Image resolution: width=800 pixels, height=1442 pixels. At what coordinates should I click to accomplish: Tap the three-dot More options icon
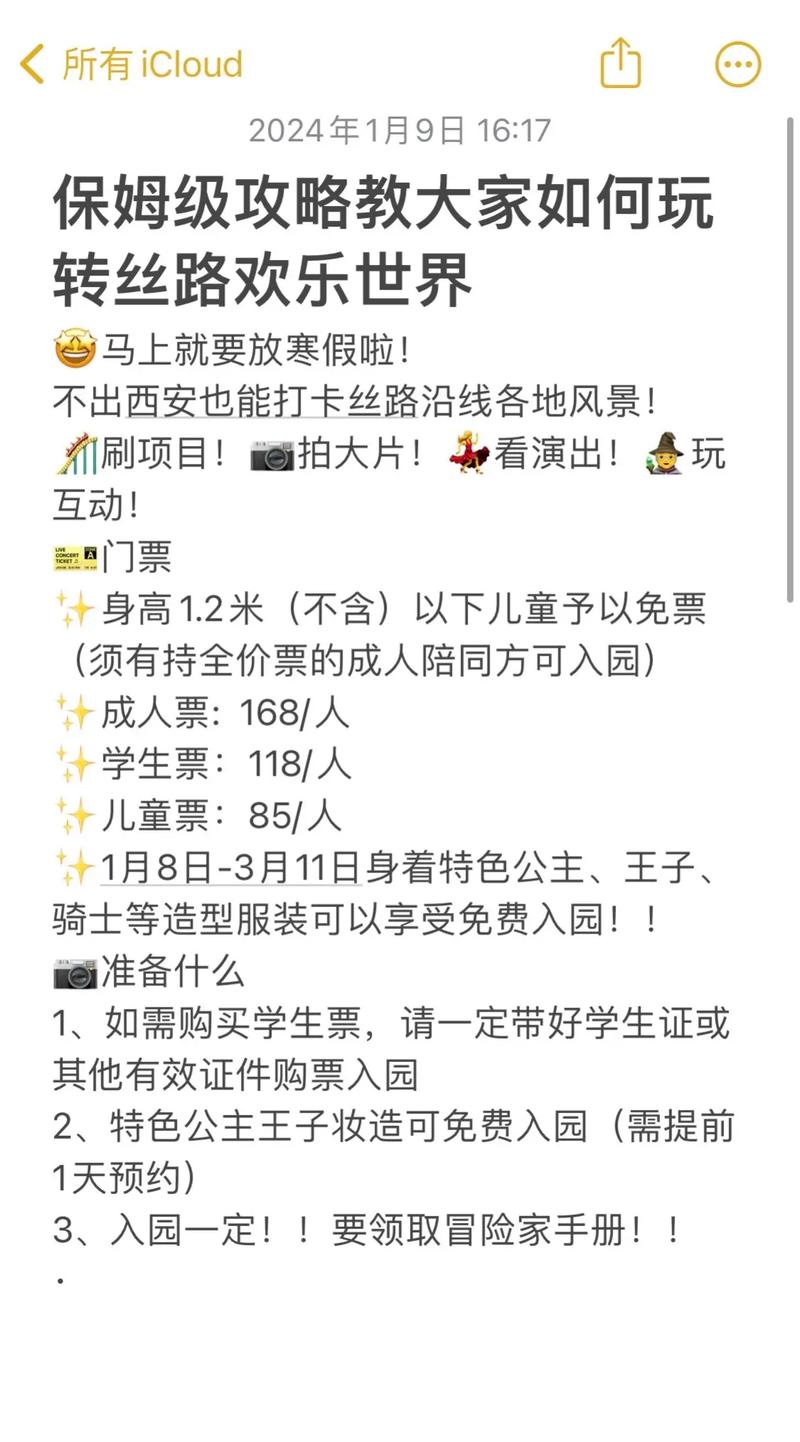[x=737, y=63]
